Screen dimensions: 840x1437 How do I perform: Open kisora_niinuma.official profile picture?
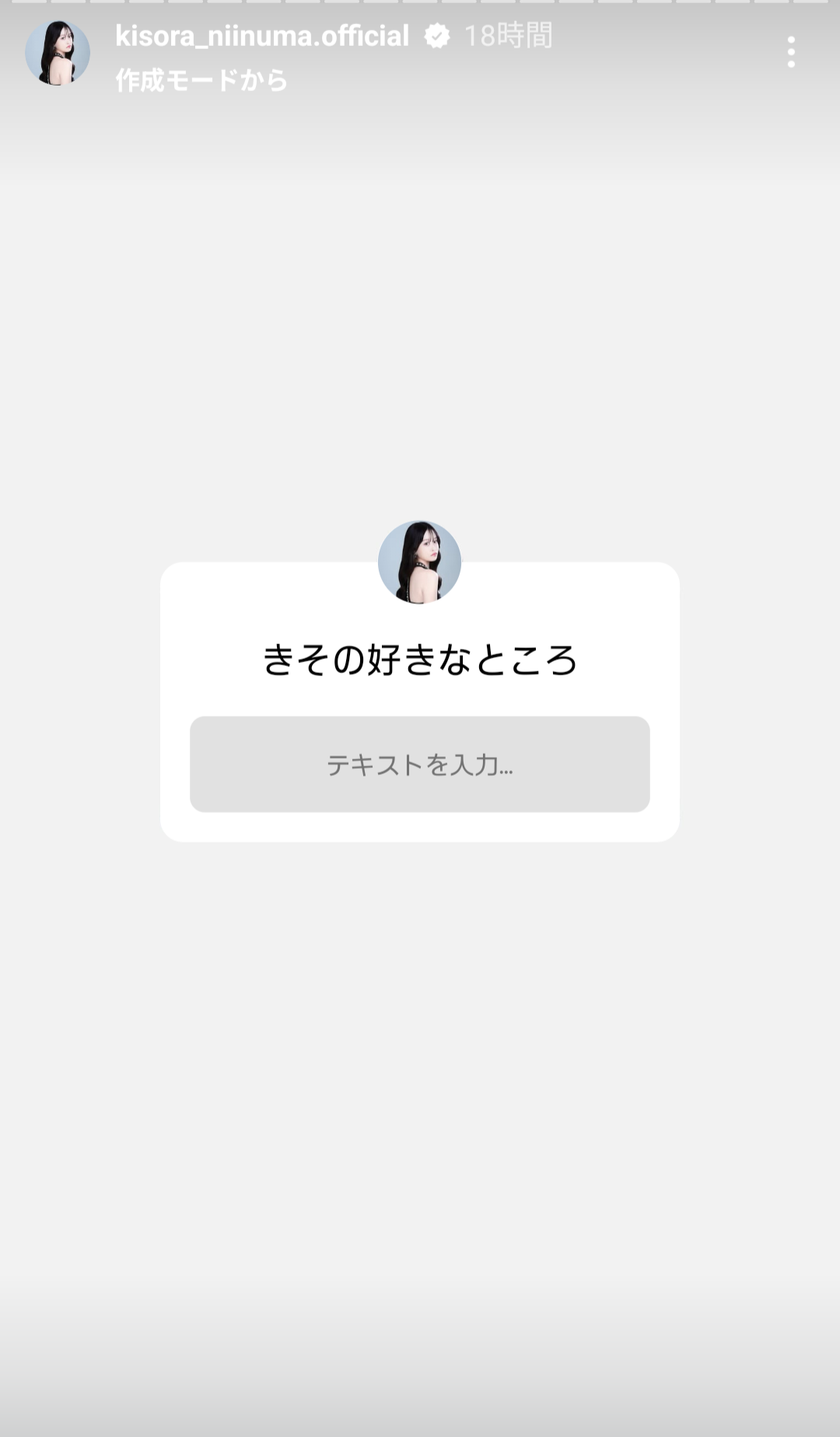(58, 53)
